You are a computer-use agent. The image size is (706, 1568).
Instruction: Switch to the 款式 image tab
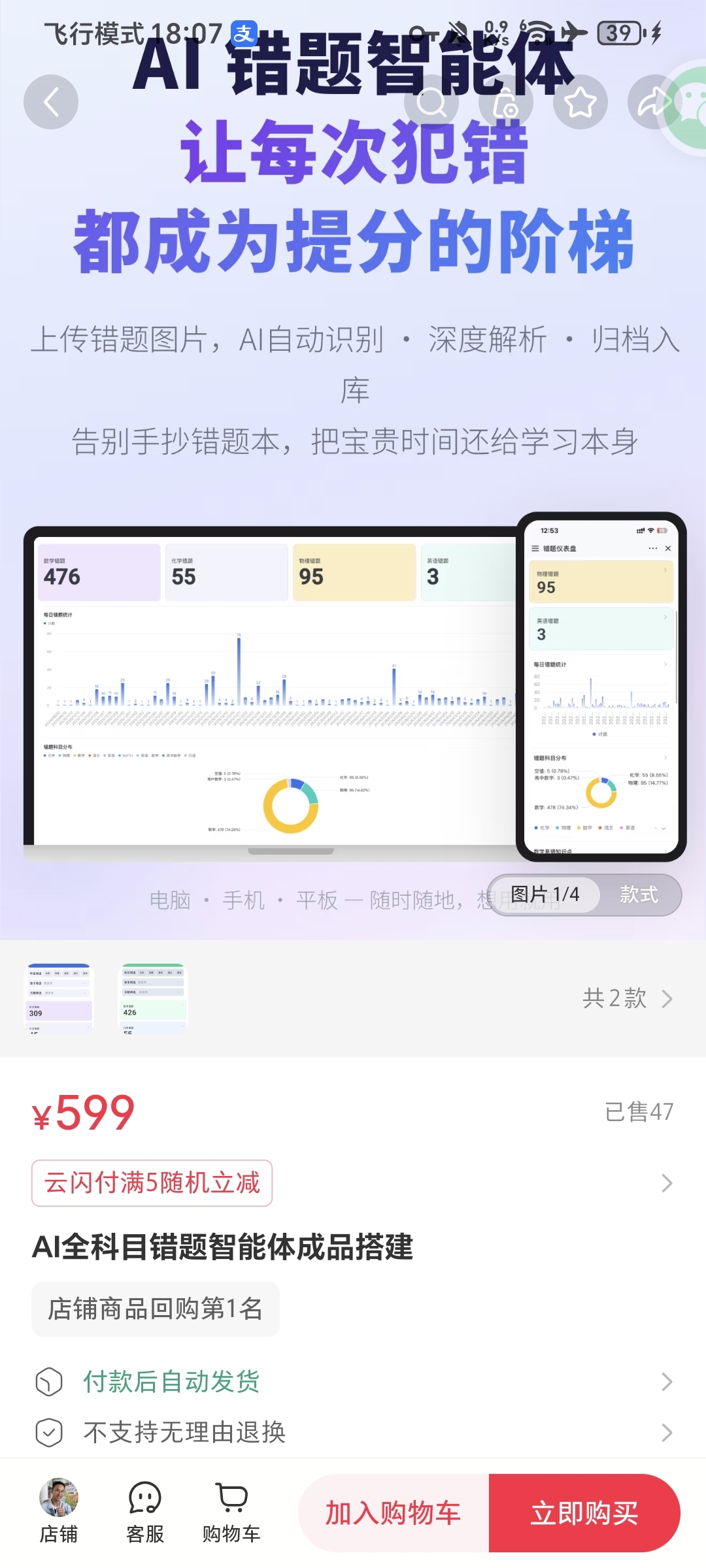[x=639, y=894]
